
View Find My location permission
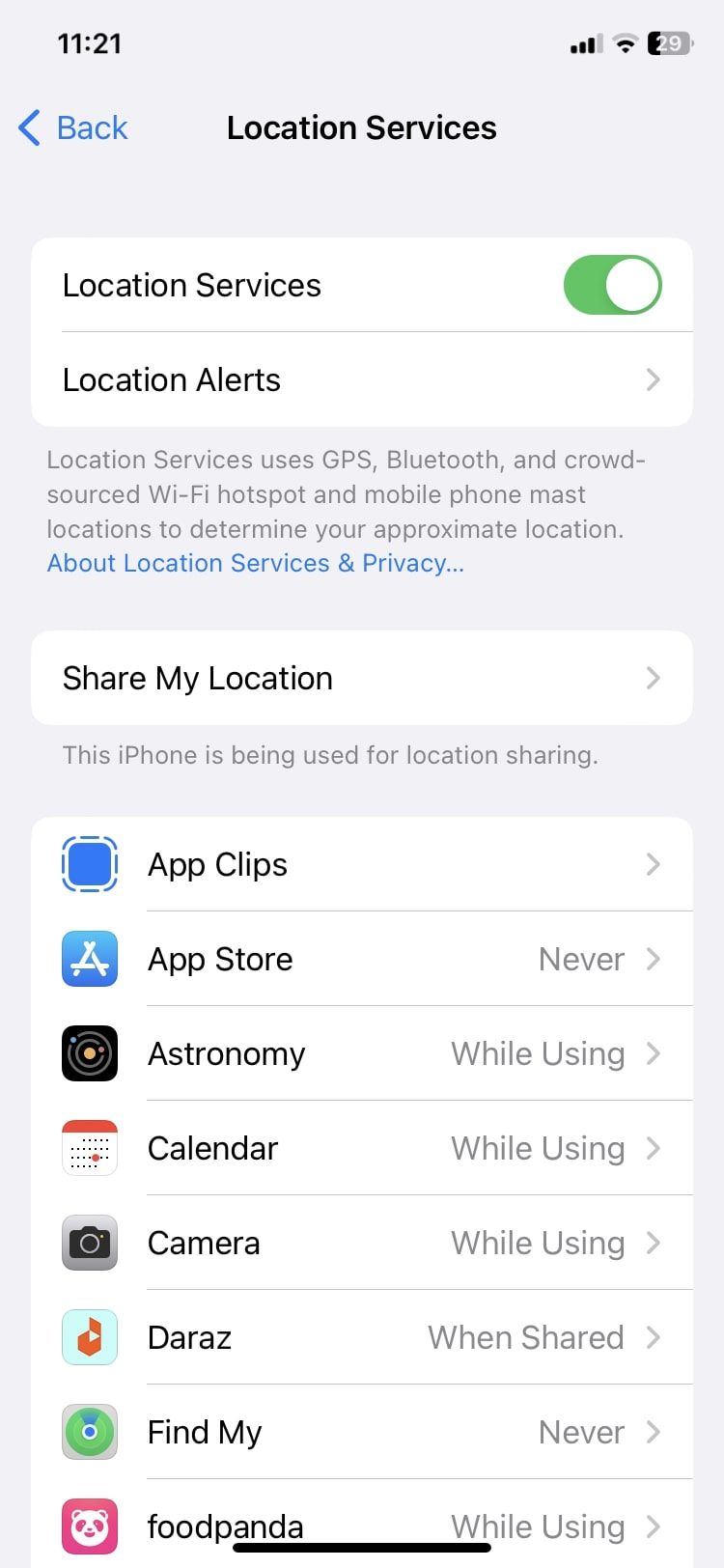(x=362, y=1432)
